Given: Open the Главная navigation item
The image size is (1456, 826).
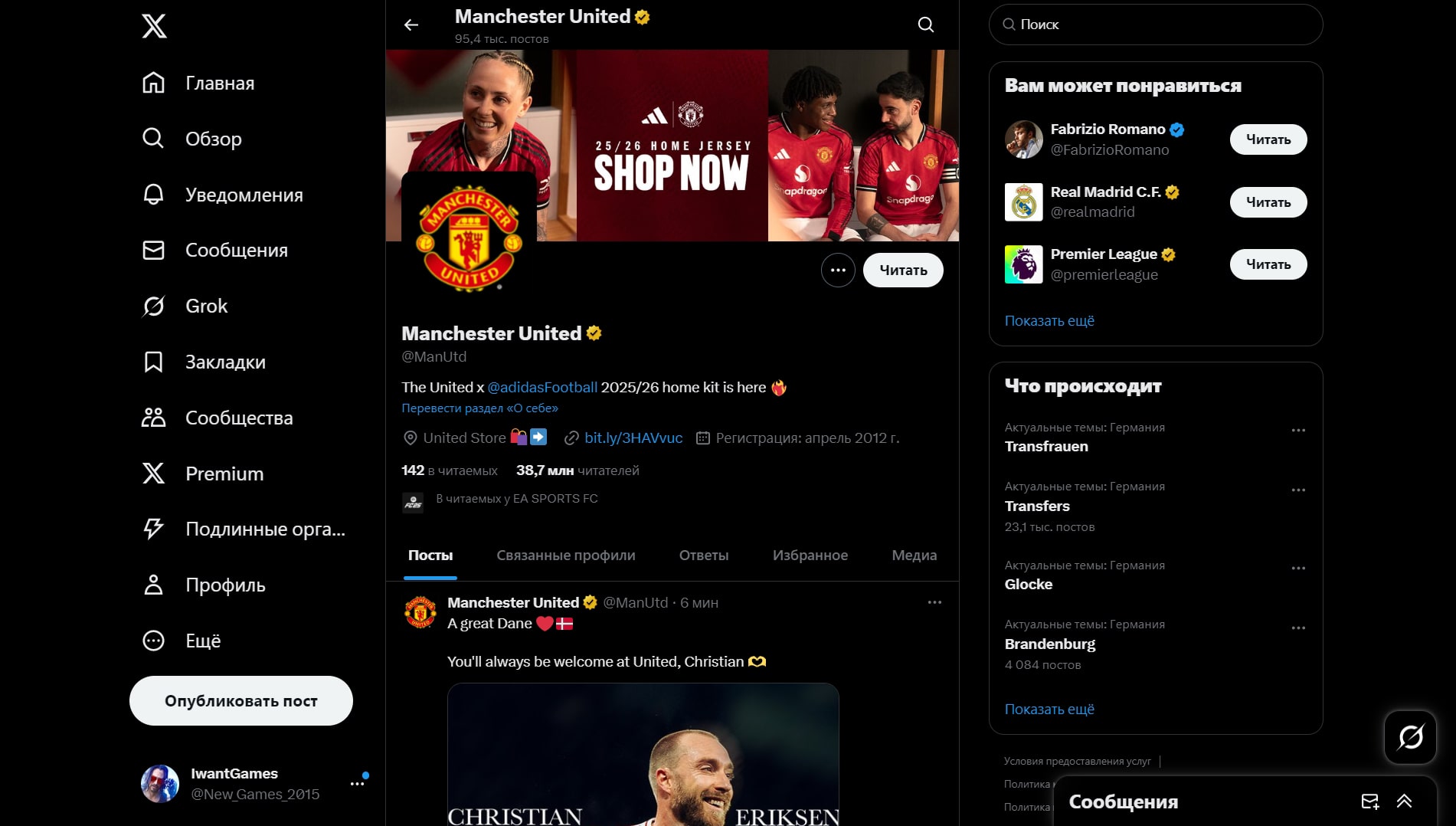Looking at the screenshot, I should (x=219, y=83).
